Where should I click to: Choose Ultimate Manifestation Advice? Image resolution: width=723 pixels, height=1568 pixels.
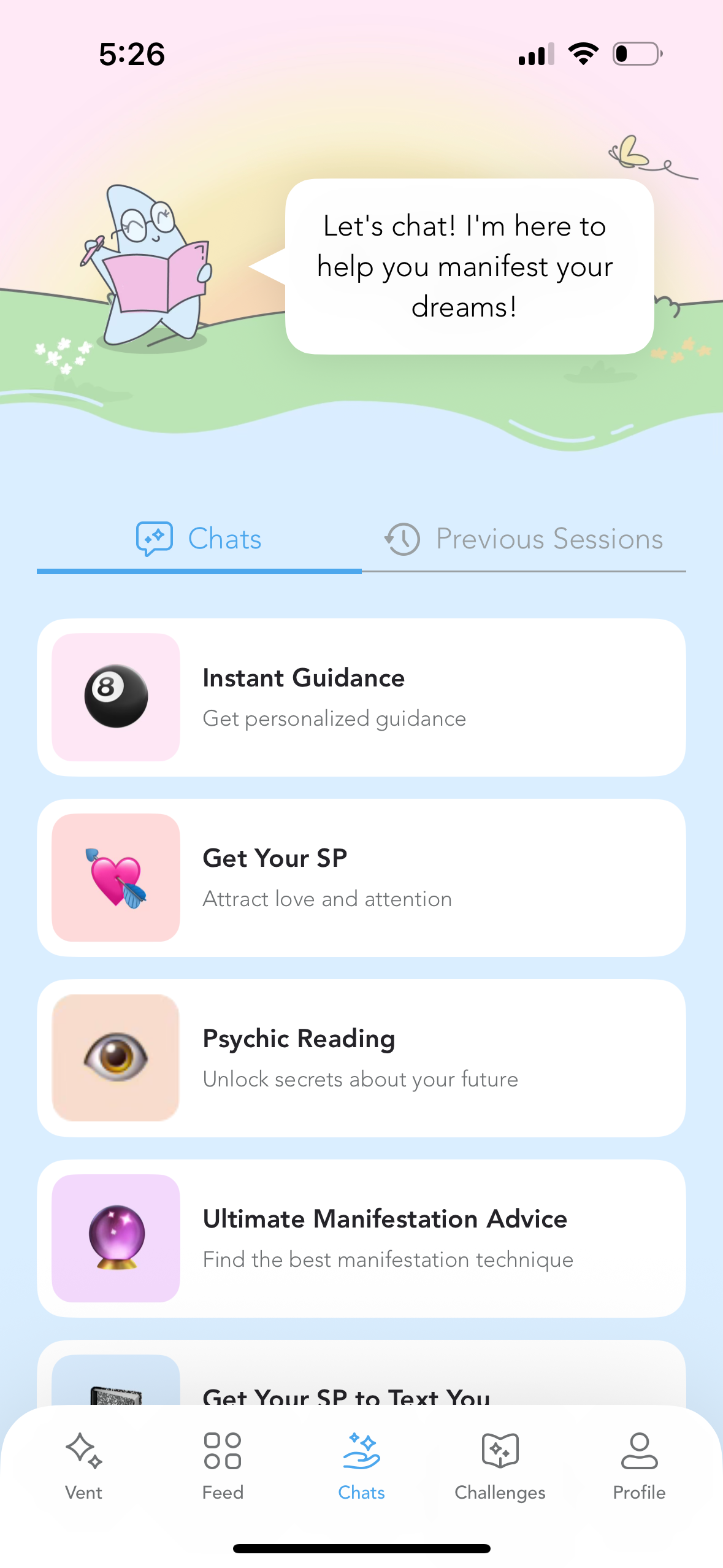click(x=361, y=1239)
